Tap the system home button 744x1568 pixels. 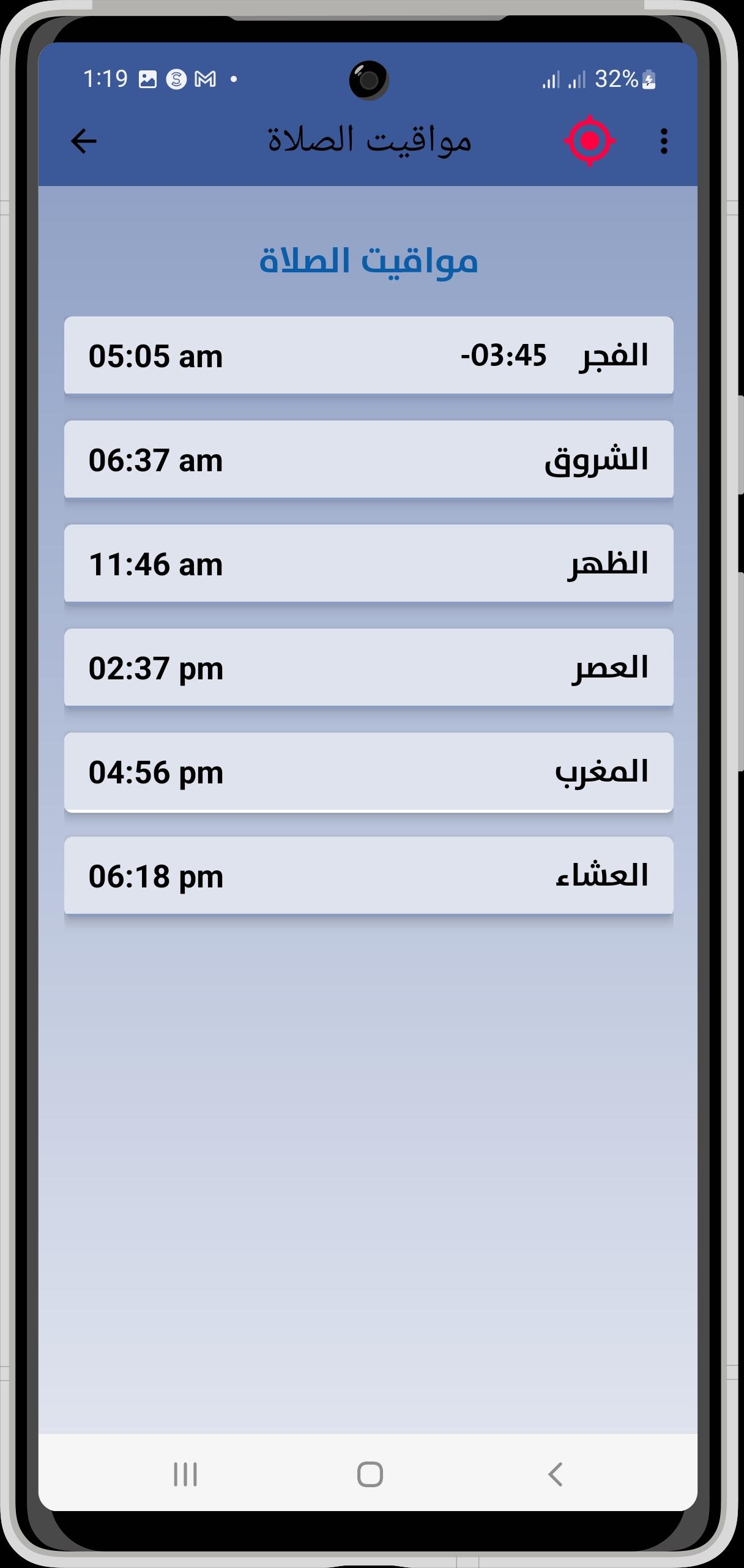pyautogui.click(x=370, y=1474)
